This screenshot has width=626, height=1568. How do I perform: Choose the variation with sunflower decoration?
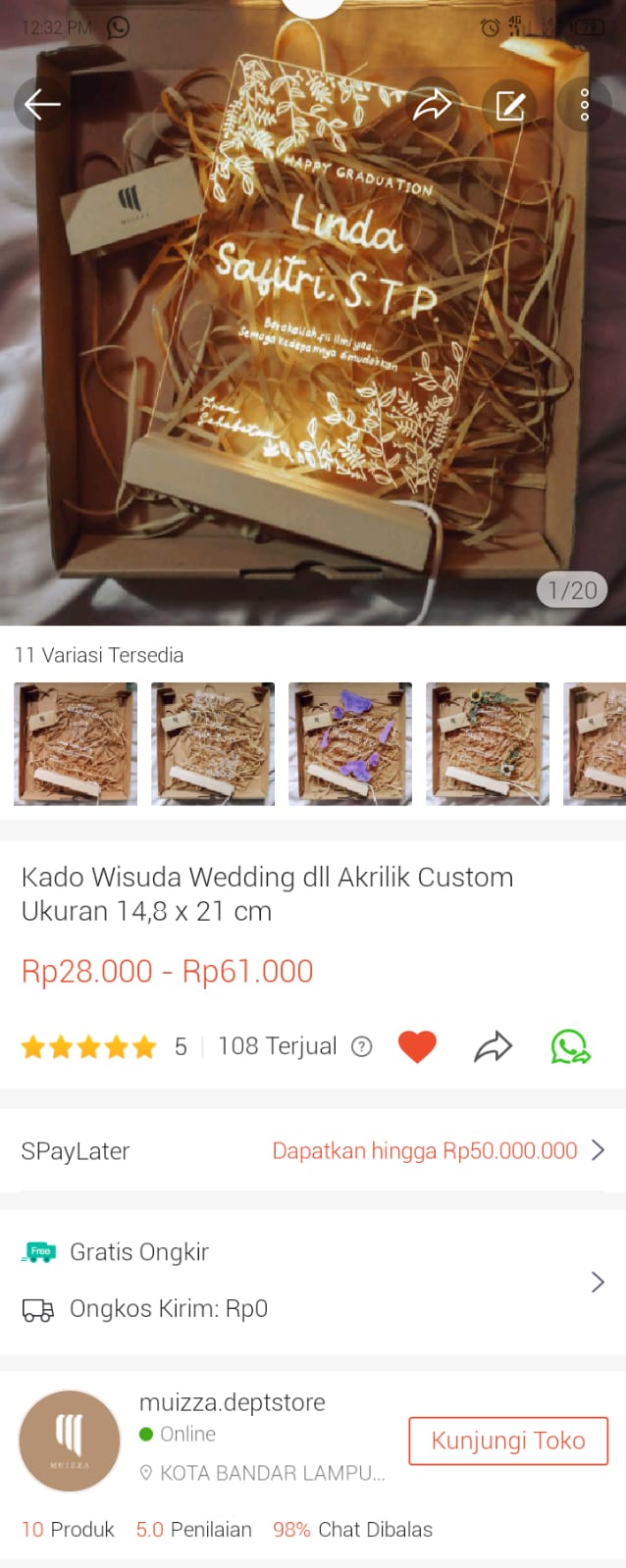click(x=488, y=743)
